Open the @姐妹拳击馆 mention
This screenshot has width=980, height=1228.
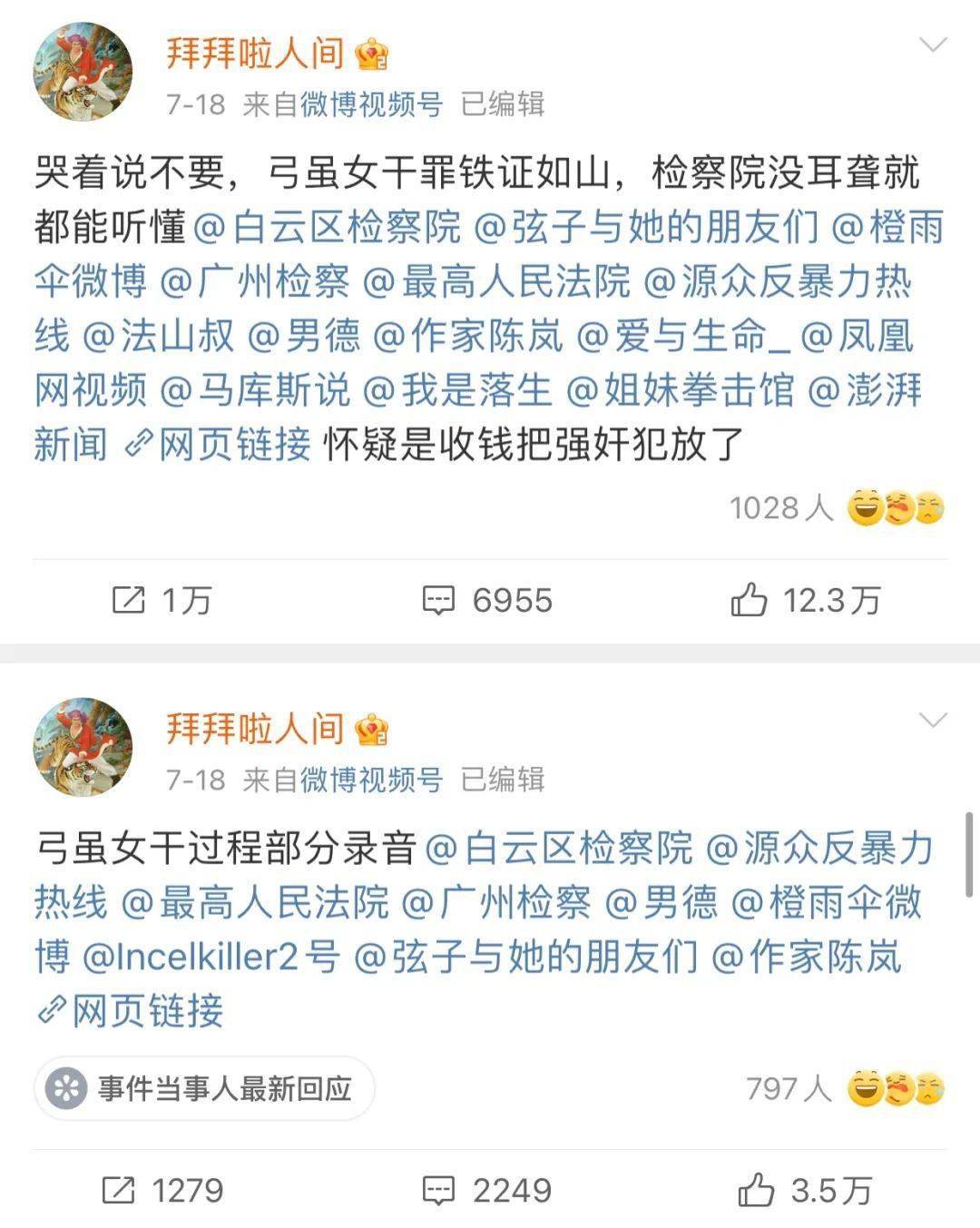click(681, 391)
